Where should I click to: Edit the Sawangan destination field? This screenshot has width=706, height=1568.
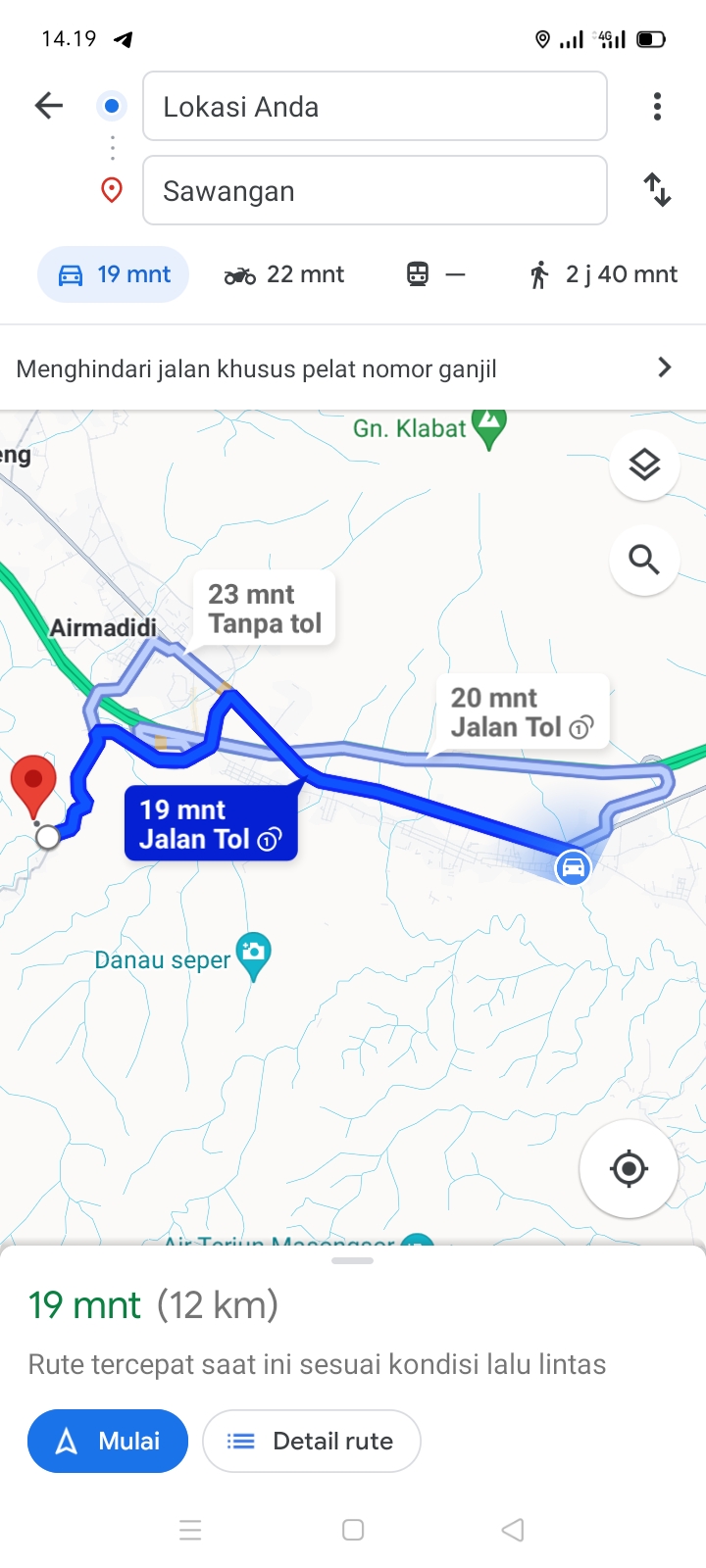tap(375, 190)
